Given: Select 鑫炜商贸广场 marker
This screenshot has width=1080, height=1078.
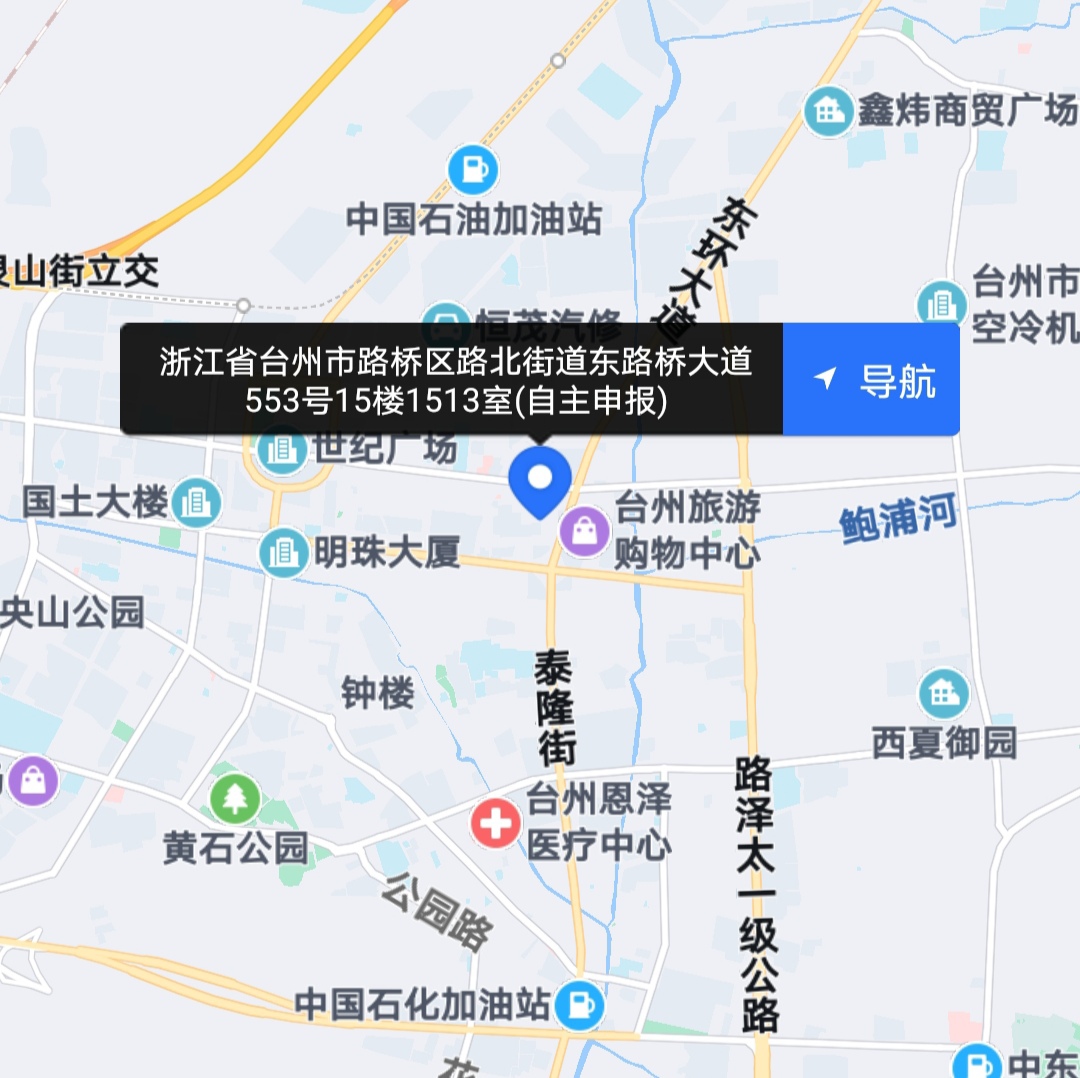Looking at the screenshot, I should tap(829, 112).
